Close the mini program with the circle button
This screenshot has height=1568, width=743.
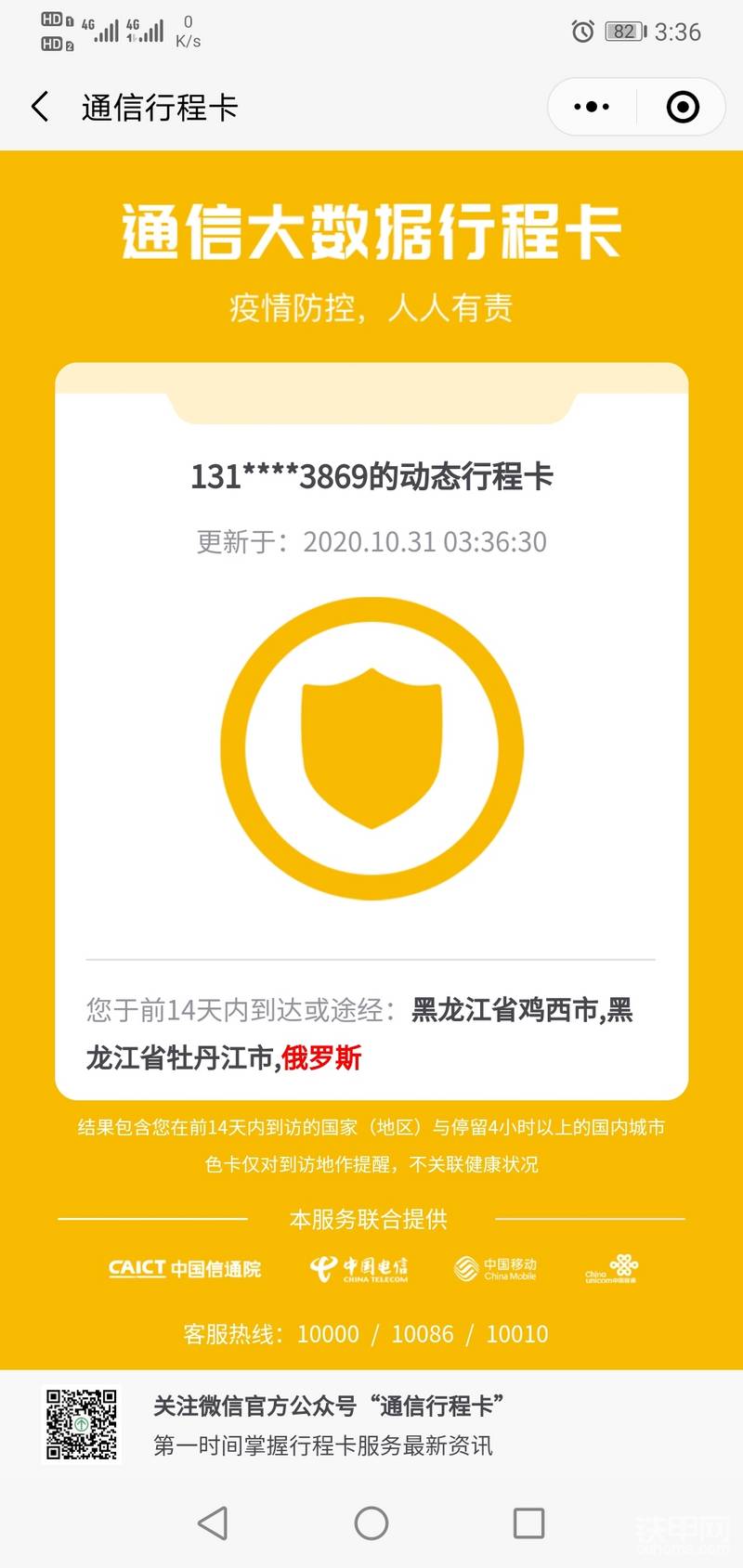[683, 108]
